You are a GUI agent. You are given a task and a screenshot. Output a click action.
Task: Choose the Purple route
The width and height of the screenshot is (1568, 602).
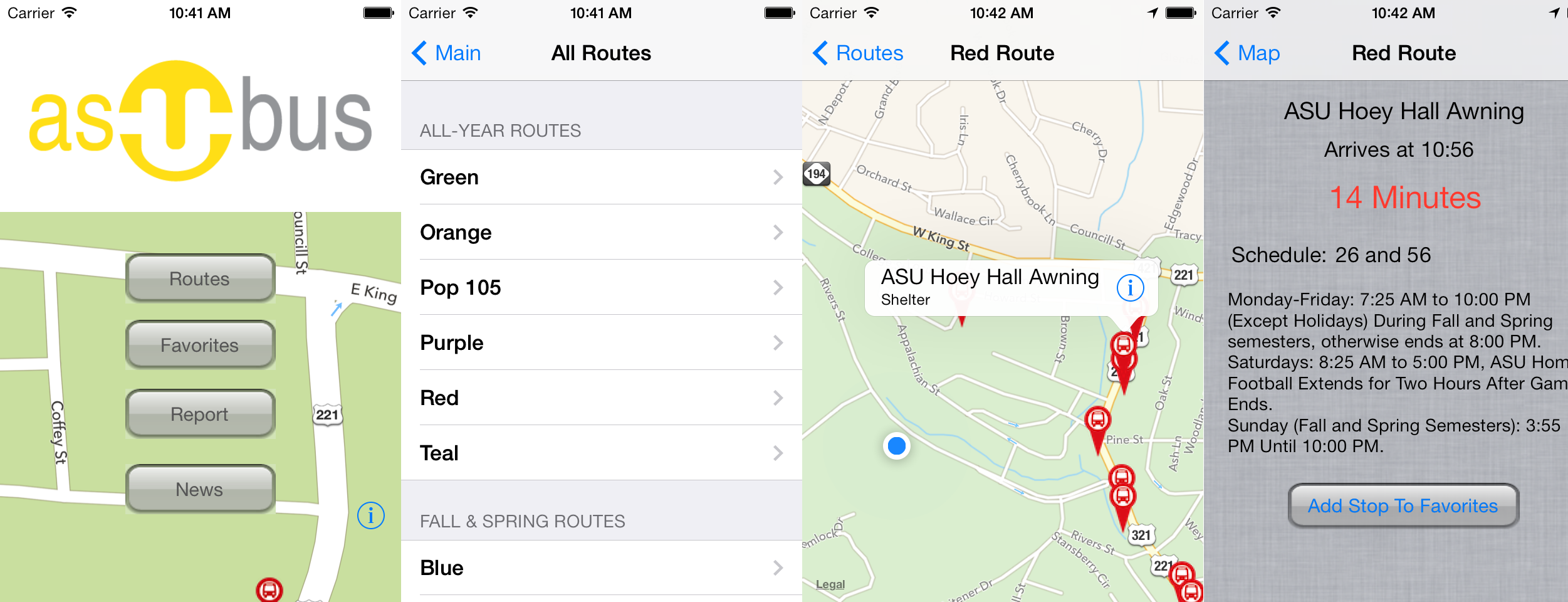pos(600,343)
